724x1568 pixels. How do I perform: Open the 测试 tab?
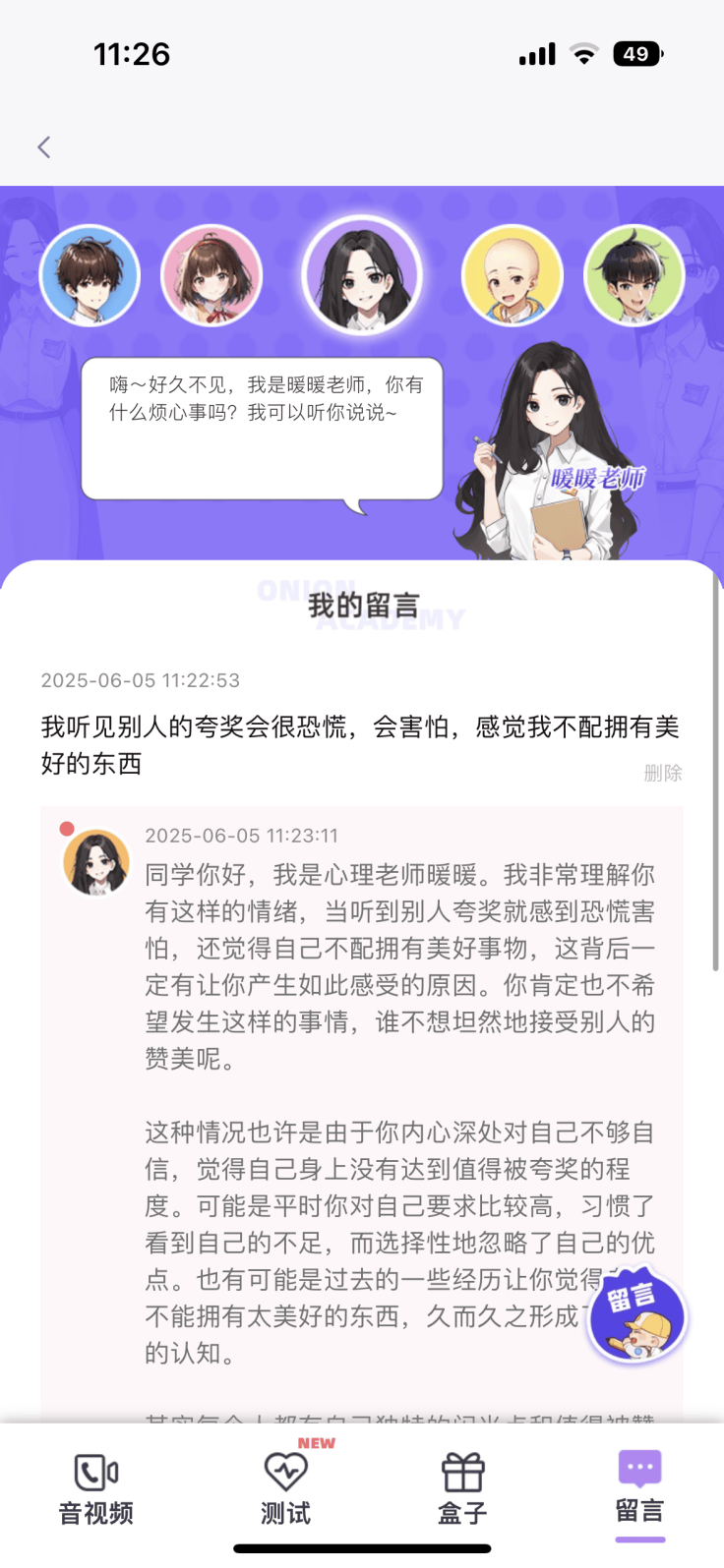[285, 1489]
